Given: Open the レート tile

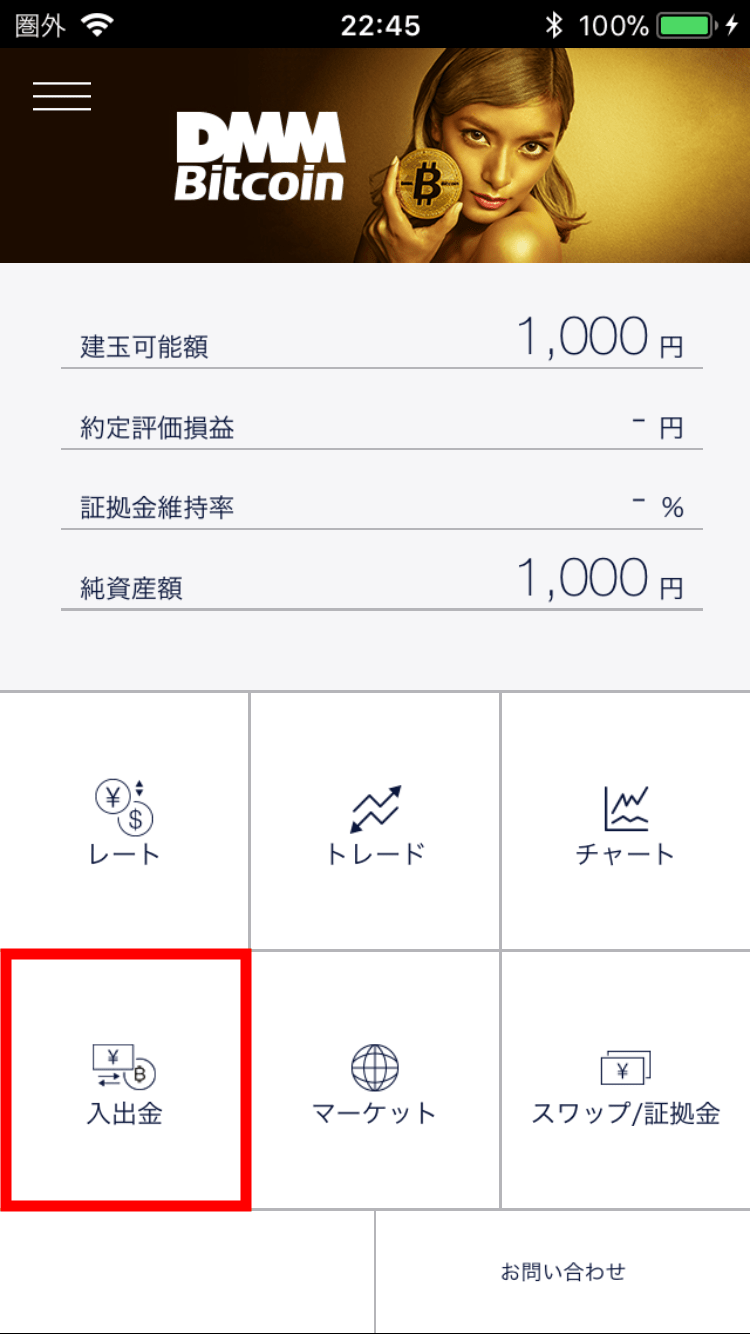Looking at the screenshot, I should (x=124, y=821).
